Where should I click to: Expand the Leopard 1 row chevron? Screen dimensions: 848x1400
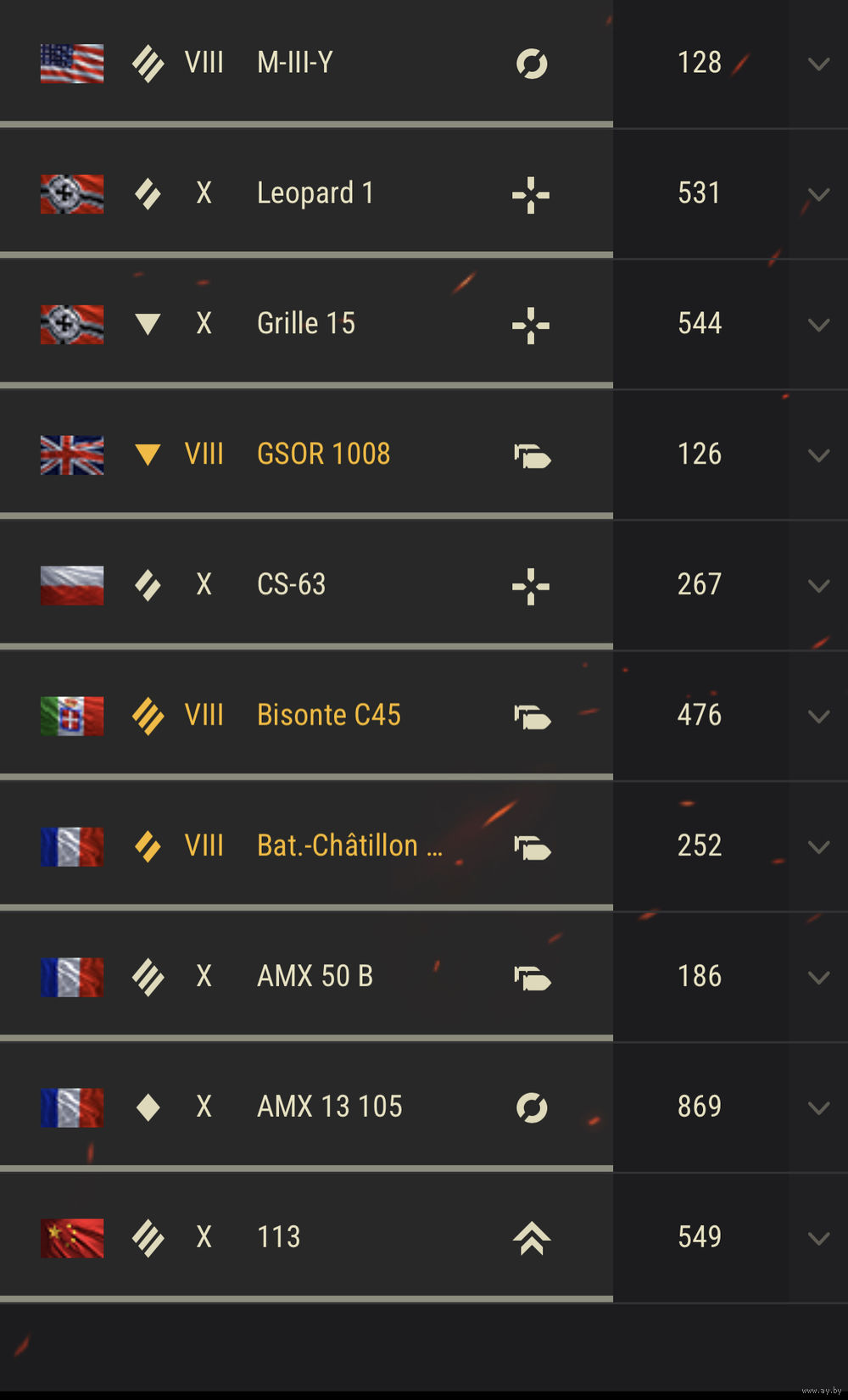tap(818, 195)
